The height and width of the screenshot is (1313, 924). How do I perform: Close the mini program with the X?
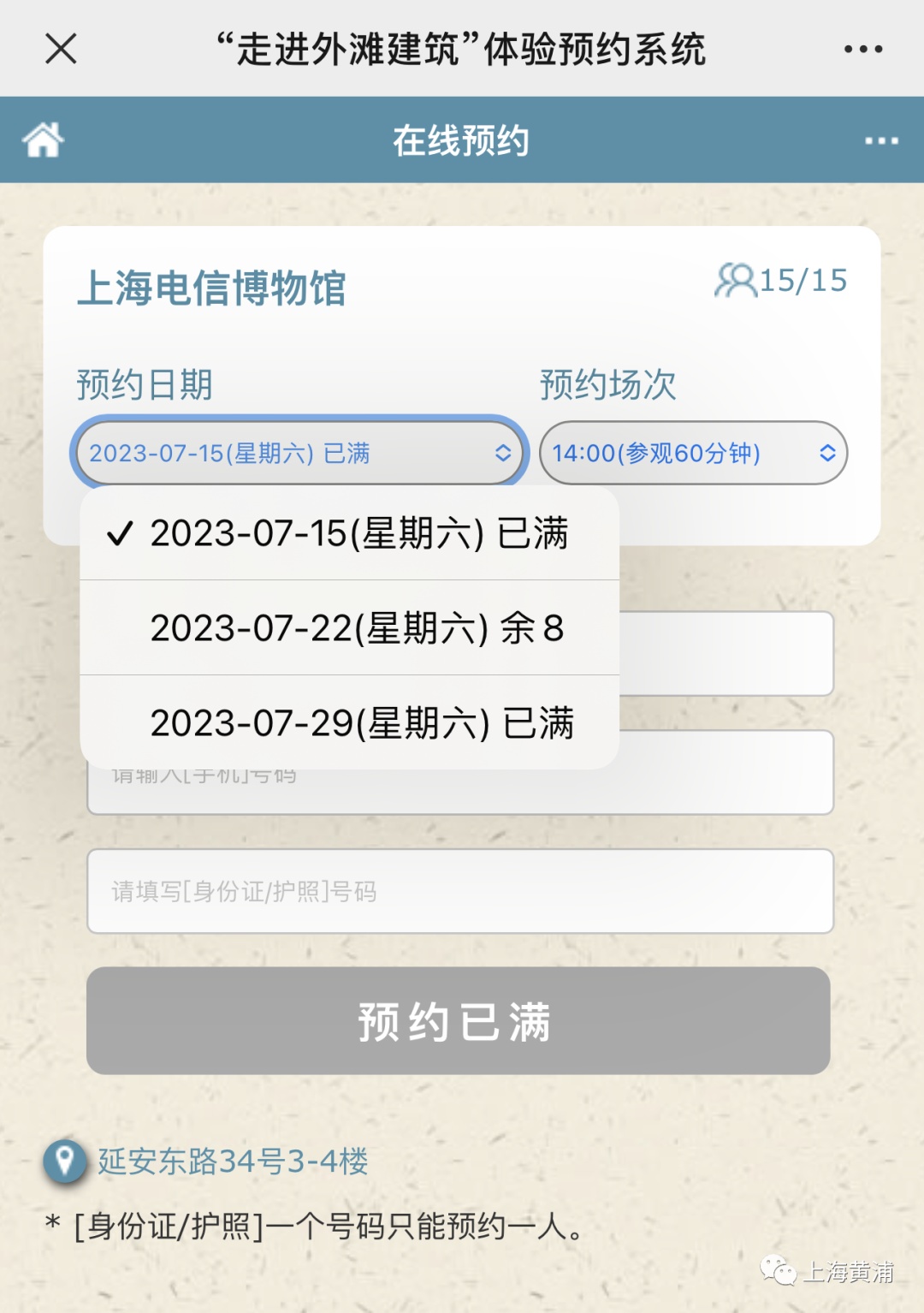[61, 49]
